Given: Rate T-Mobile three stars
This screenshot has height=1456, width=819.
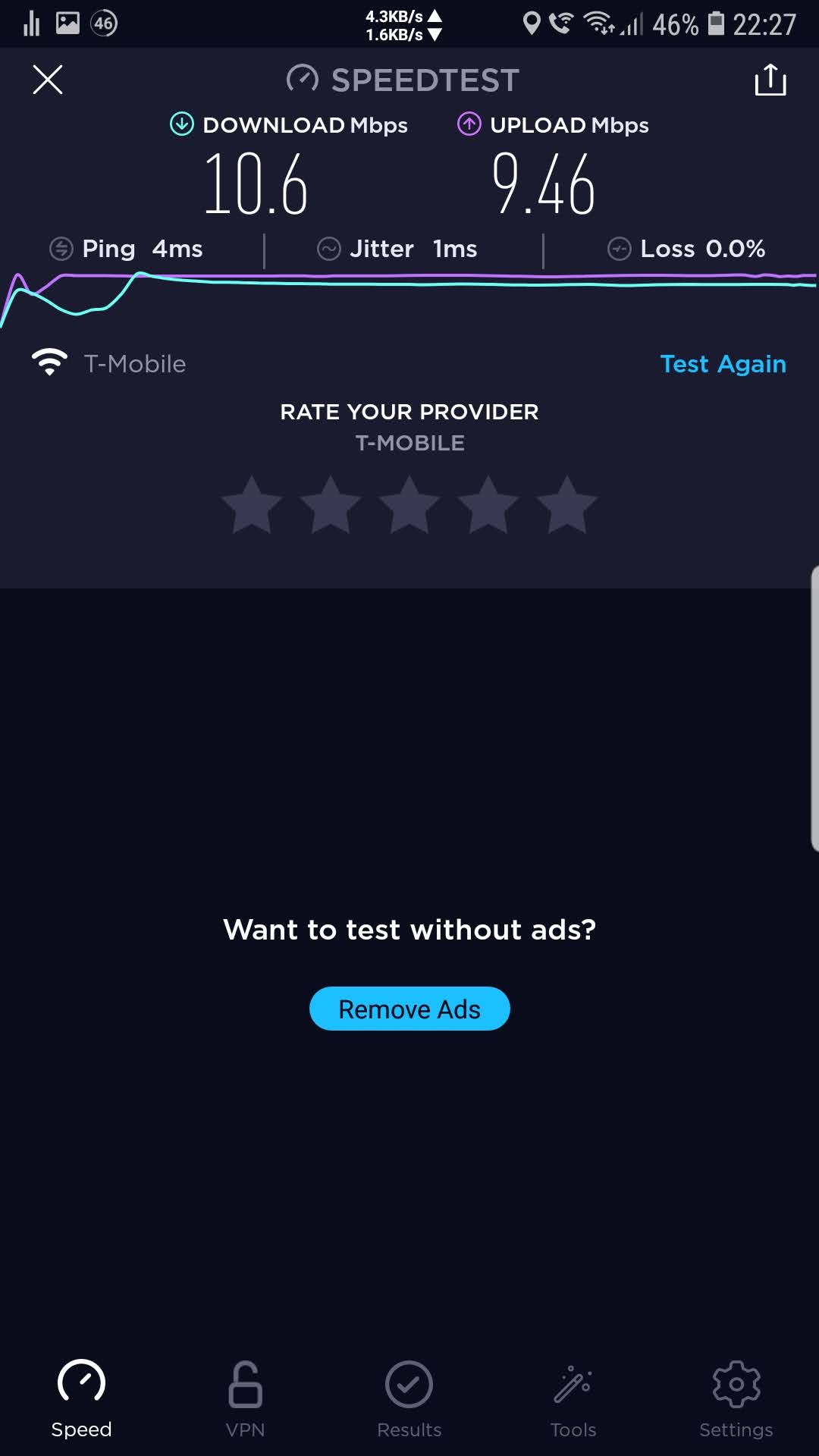Looking at the screenshot, I should [x=409, y=506].
